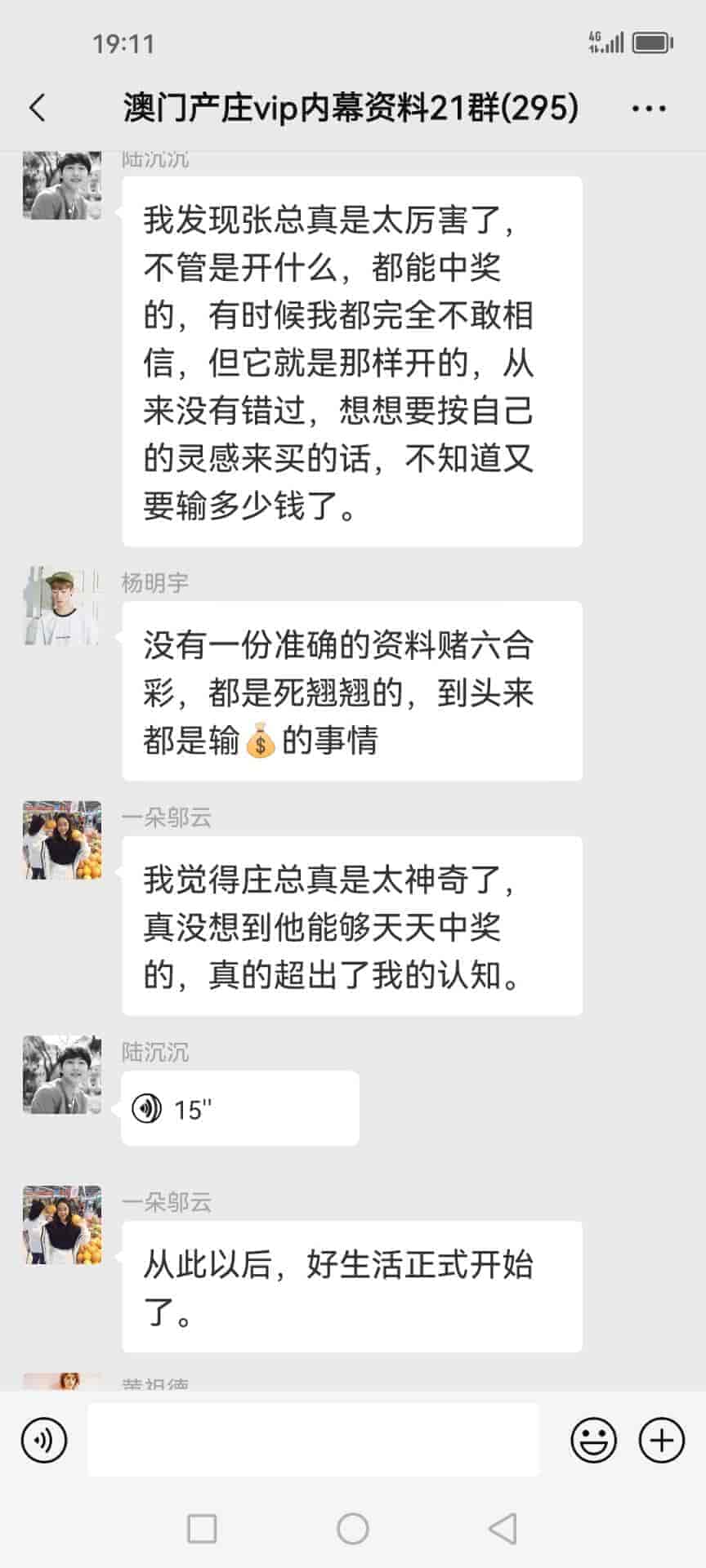706x1568 pixels.
Task: Play 陆沉沉's 15-second voice message
Action: 239,1109
